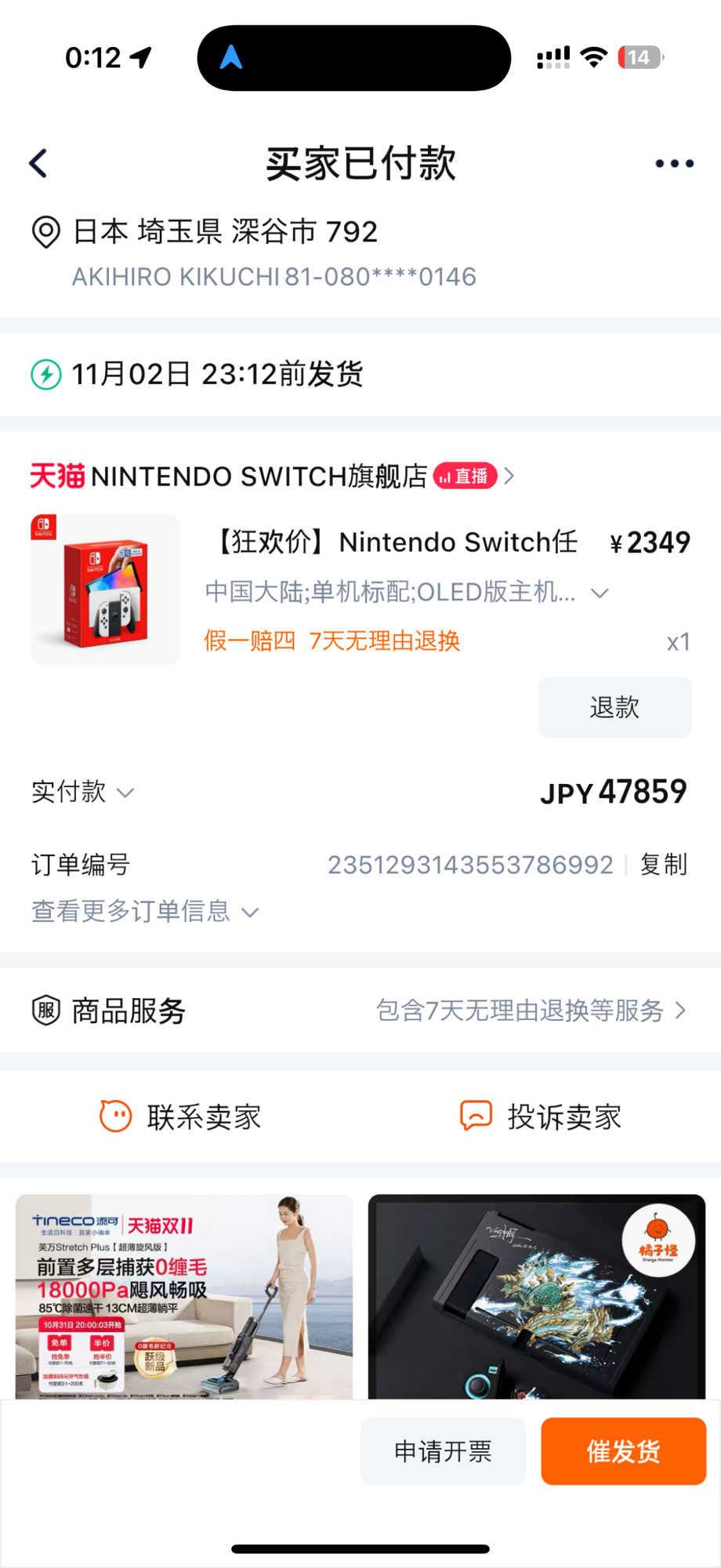
Task: Expand 查看更多订单信息
Action: click(145, 911)
